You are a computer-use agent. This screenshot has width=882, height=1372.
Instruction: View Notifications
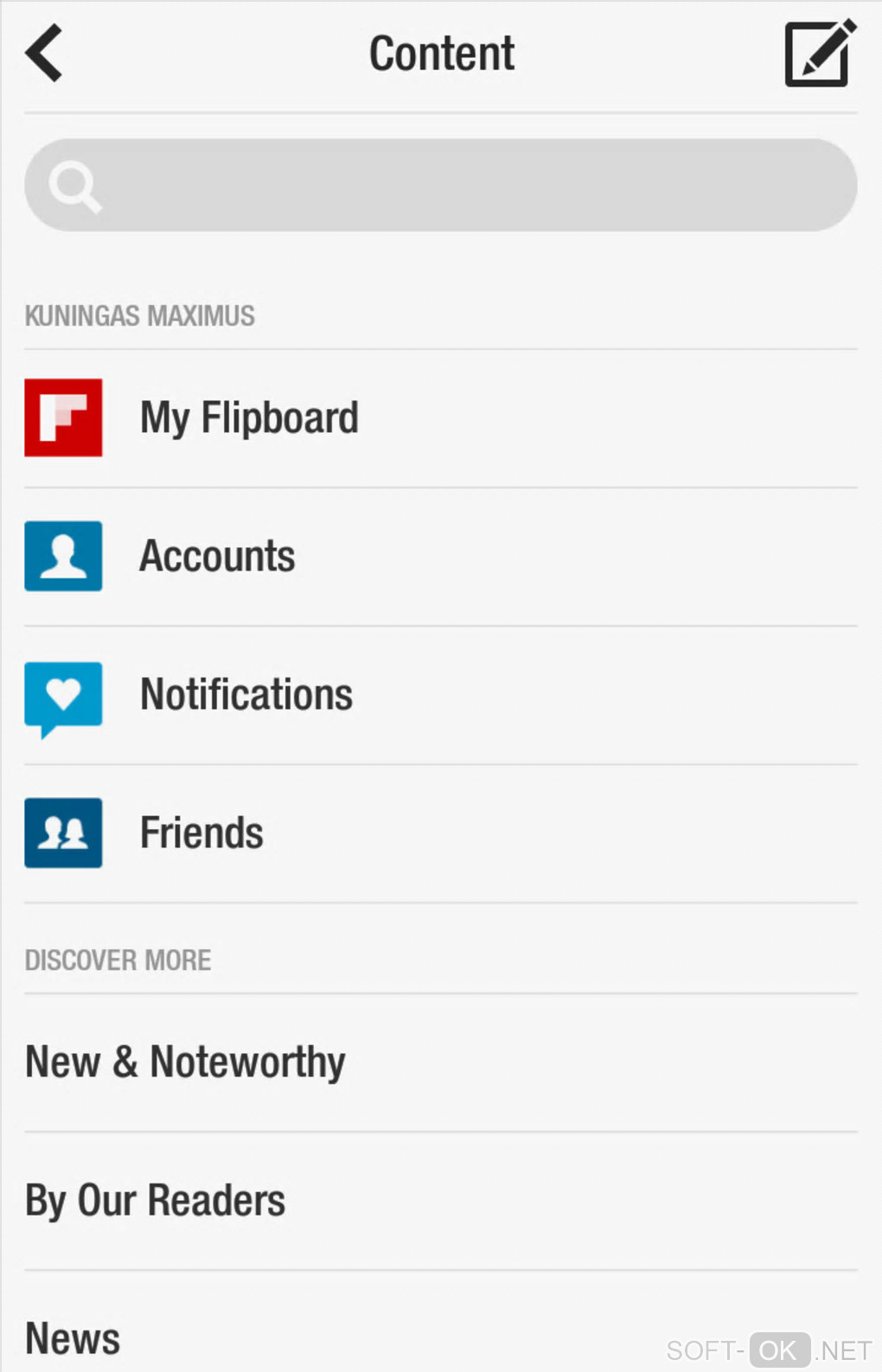tap(246, 695)
